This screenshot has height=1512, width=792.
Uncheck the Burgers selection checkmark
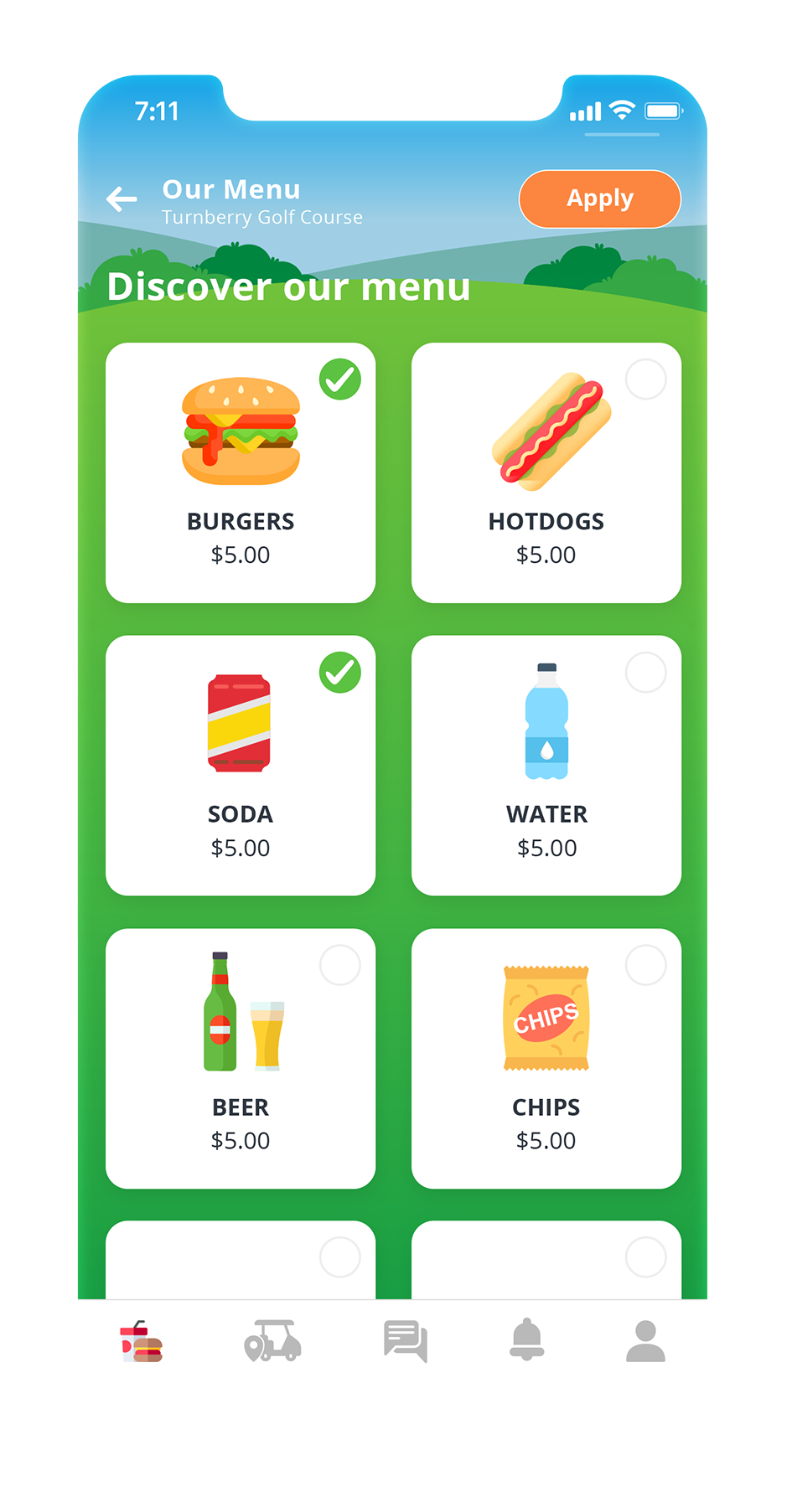pos(339,379)
